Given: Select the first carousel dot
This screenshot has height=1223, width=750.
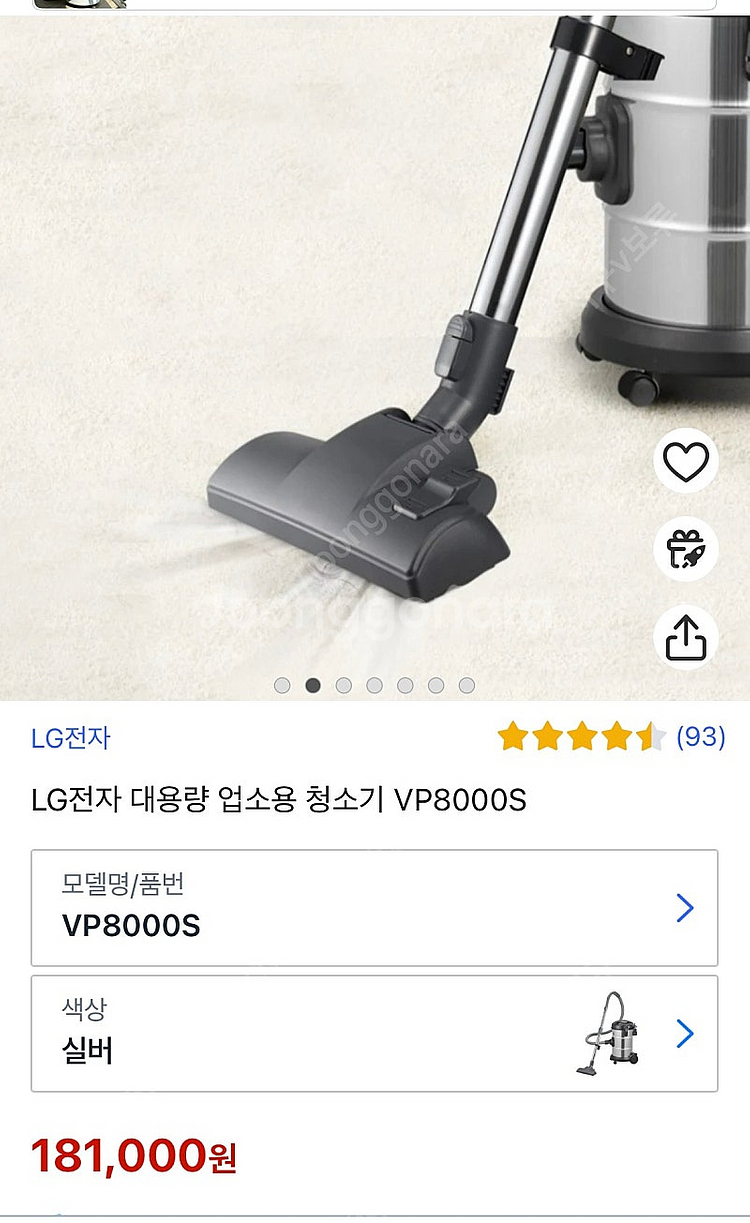Looking at the screenshot, I should (283, 686).
